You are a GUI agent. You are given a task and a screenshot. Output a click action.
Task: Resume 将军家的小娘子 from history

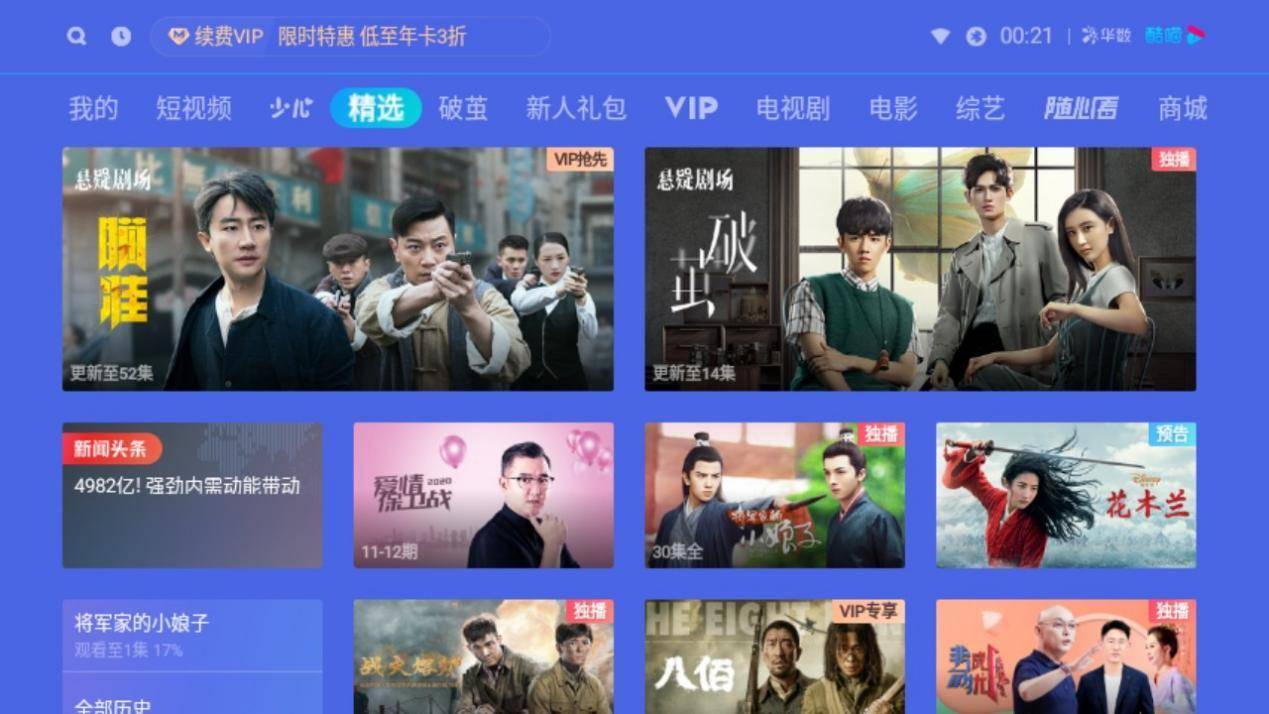pyautogui.click(x=192, y=634)
